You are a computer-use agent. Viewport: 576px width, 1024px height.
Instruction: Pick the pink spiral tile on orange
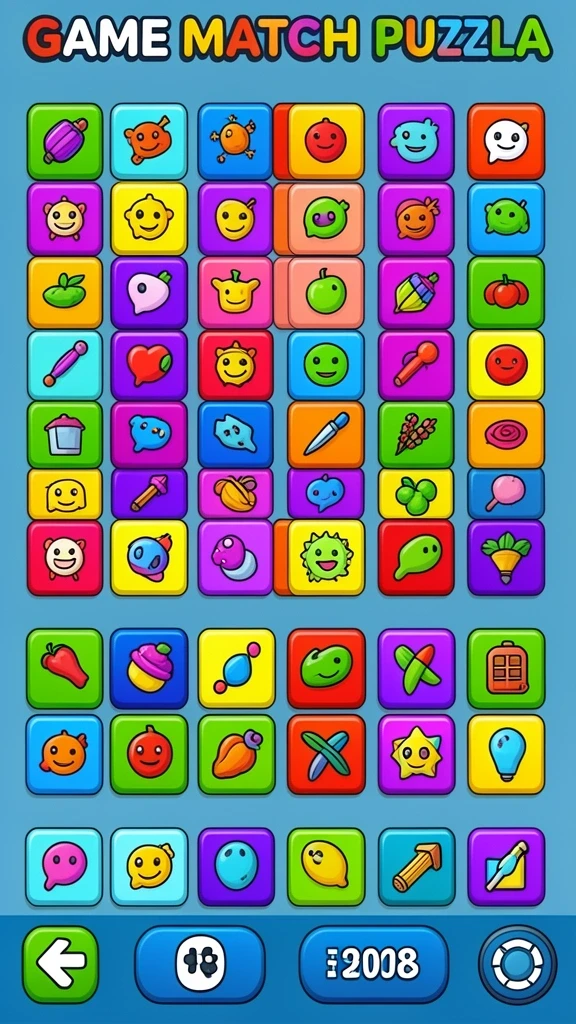(x=506, y=434)
